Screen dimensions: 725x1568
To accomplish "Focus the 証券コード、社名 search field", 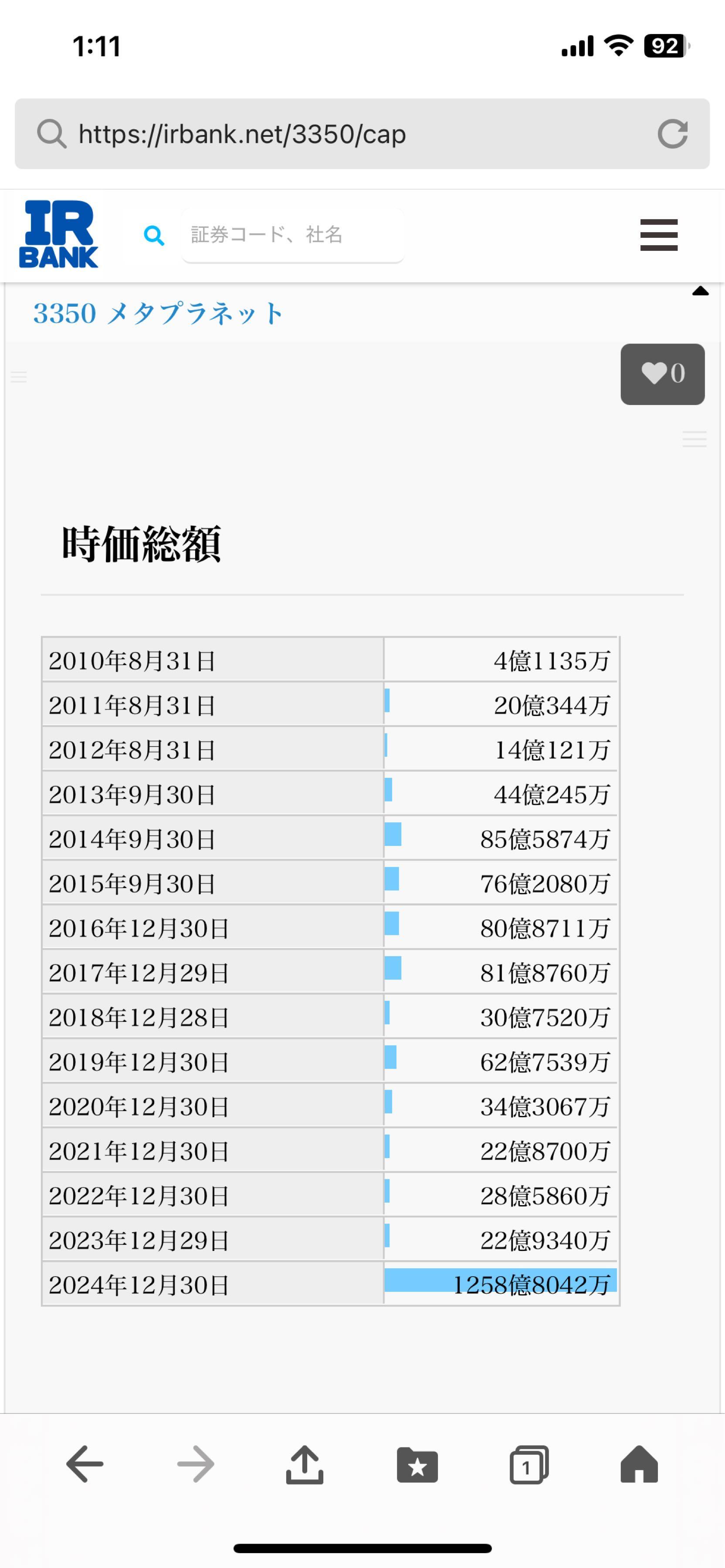I will click(292, 235).
